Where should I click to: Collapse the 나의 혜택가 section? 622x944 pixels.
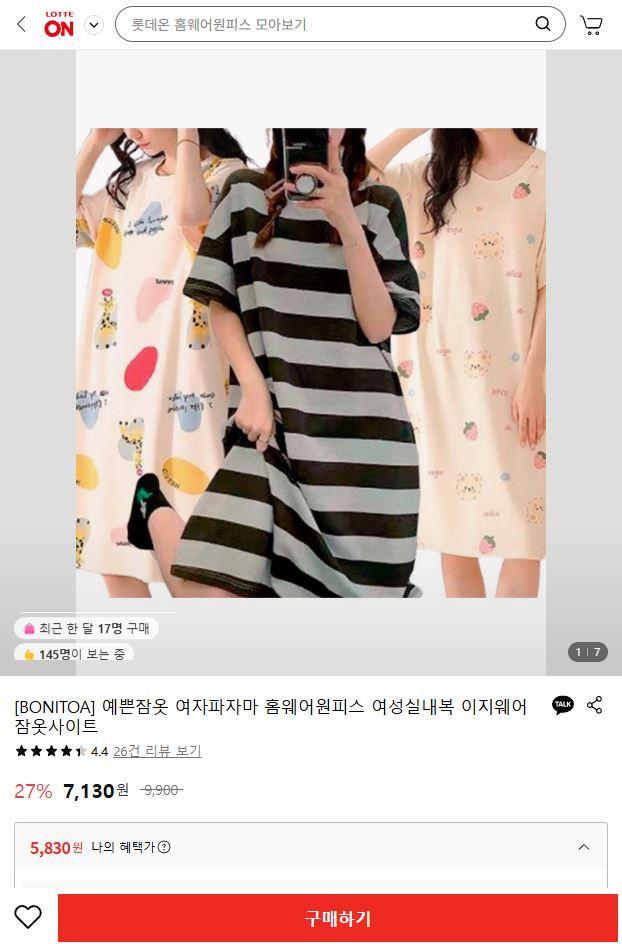pyautogui.click(x=583, y=847)
